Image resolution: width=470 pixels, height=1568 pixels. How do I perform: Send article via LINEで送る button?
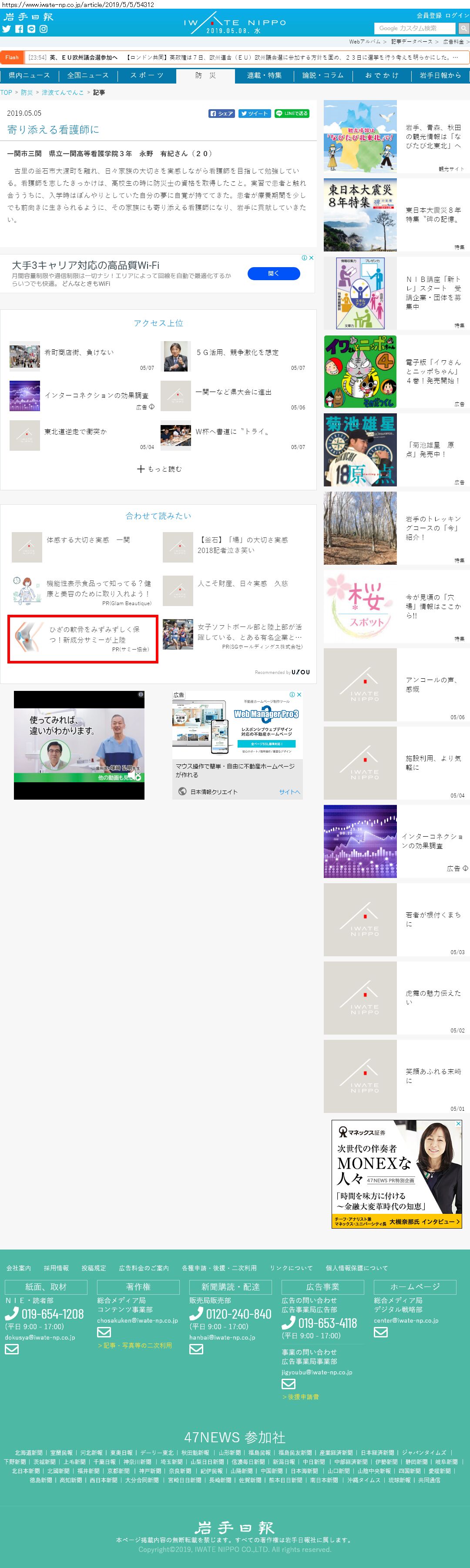292,113
